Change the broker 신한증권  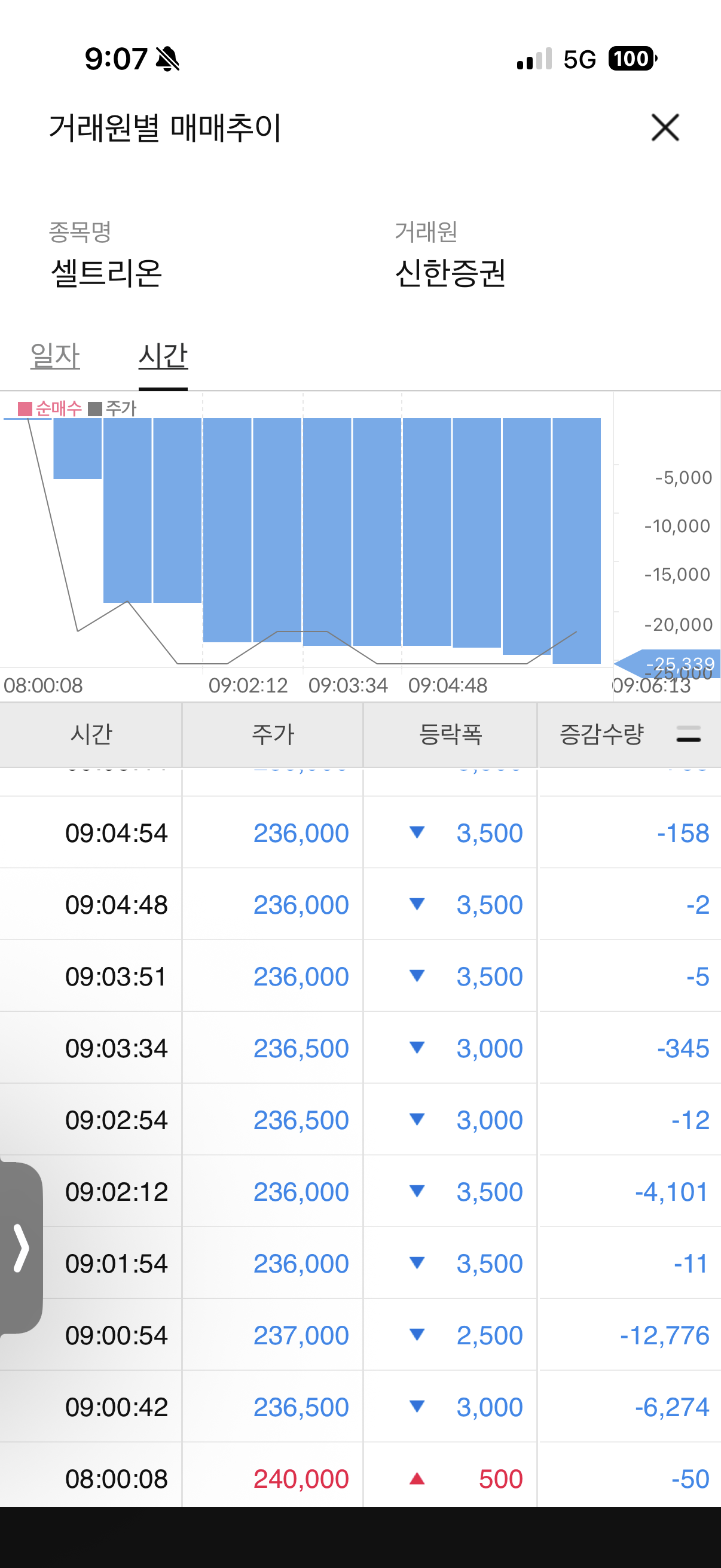point(450,273)
